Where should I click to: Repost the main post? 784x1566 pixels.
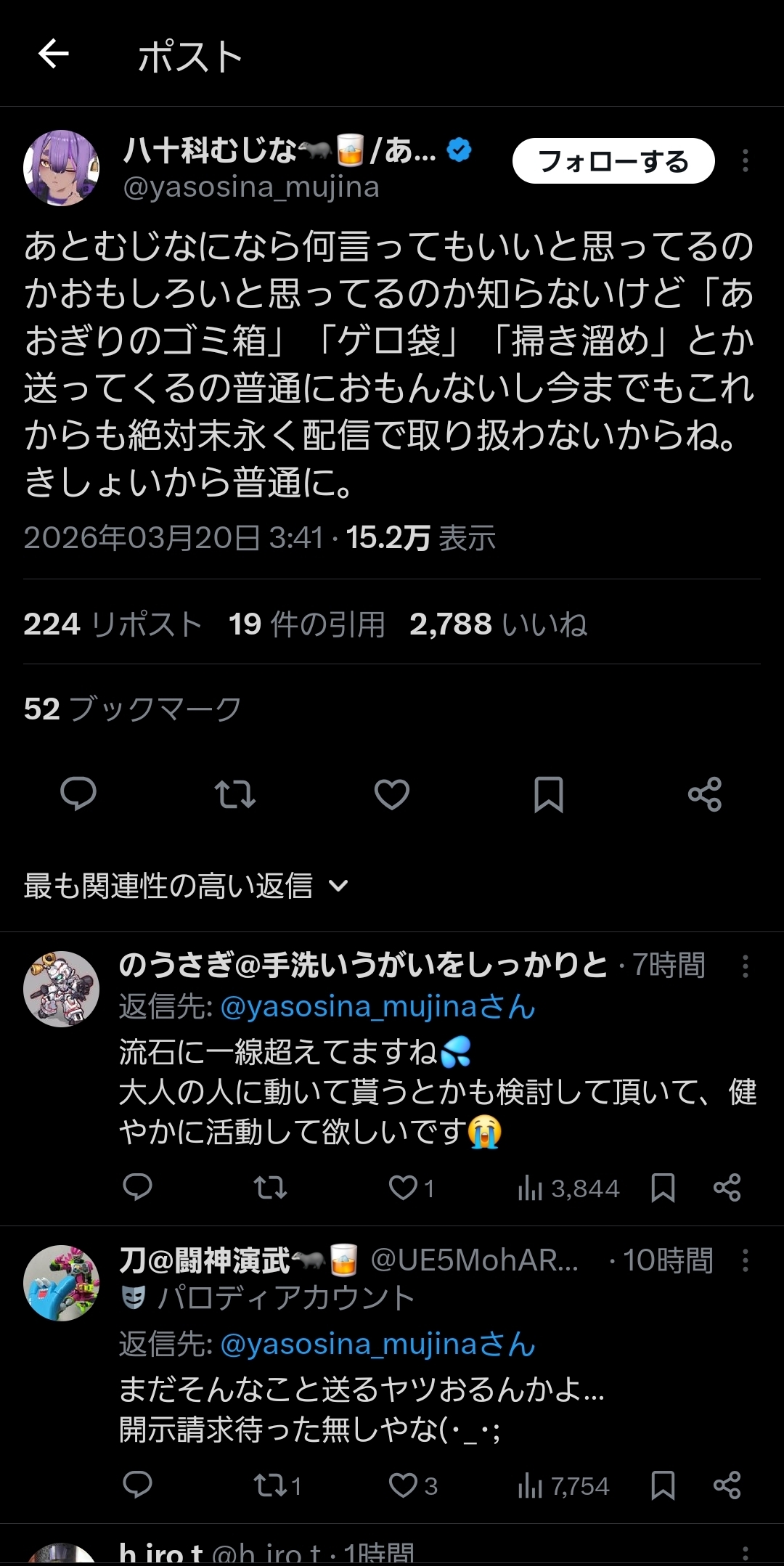pos(235,794)
